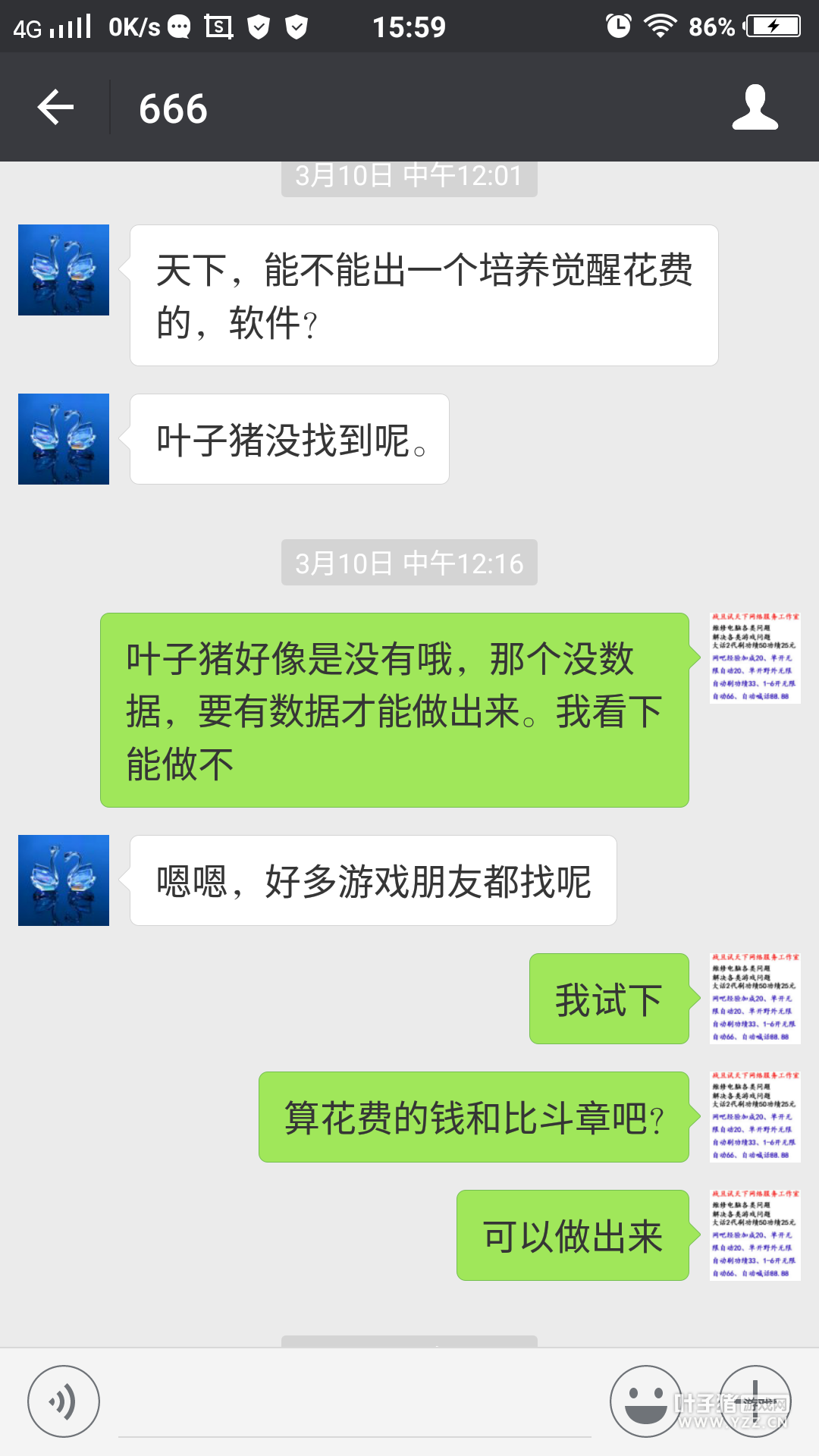Switch to voice message input

[x=64, y=1401]
